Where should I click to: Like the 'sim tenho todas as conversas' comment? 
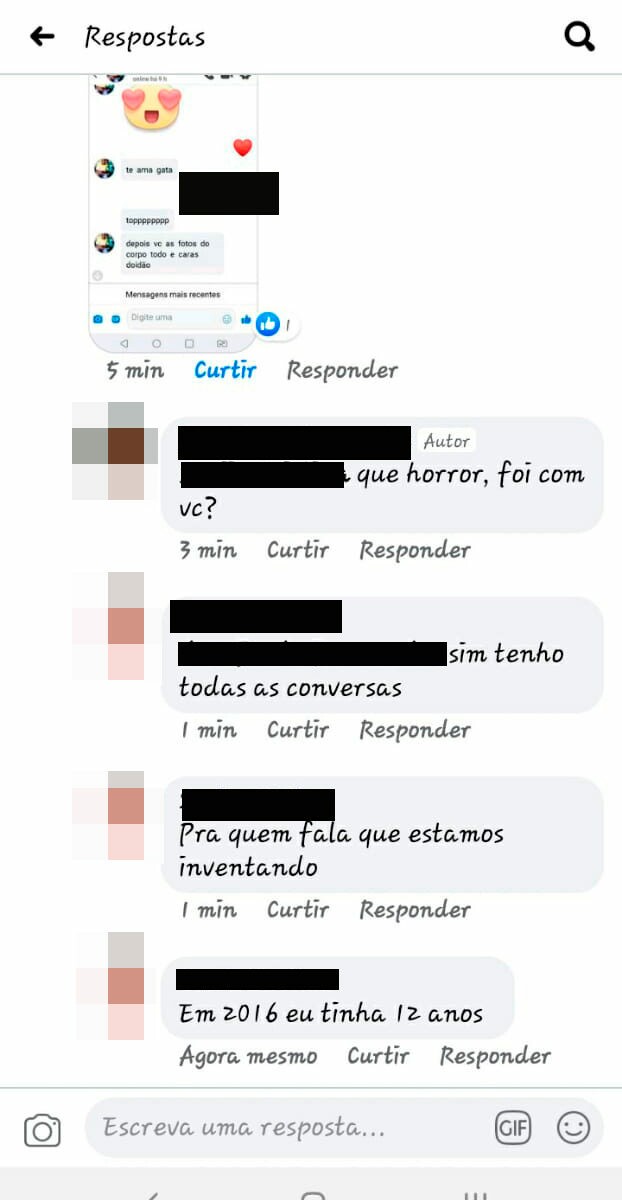click(x=297, y=730)
